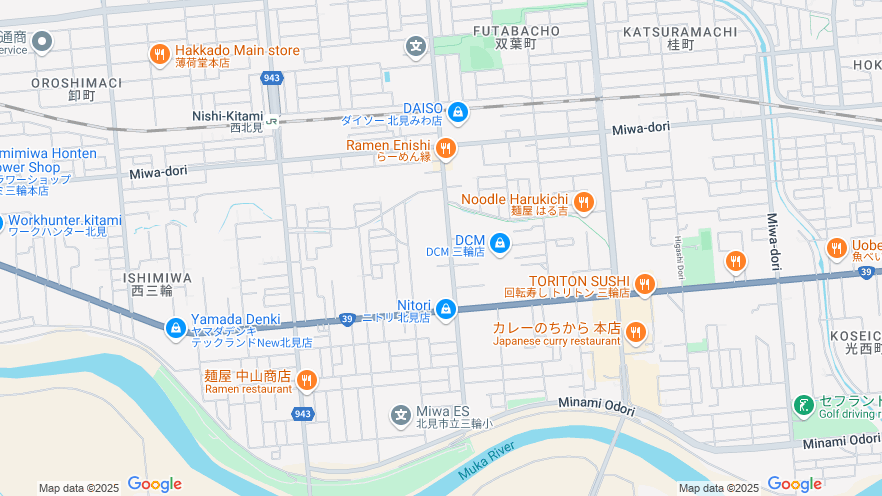
Task: Open the Hakkado Main store restaurant pin
Action: point(158,54)
